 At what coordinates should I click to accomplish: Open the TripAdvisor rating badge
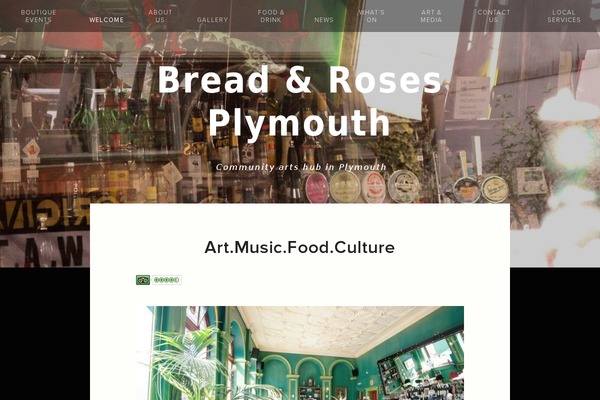click(x=158, y=280)
